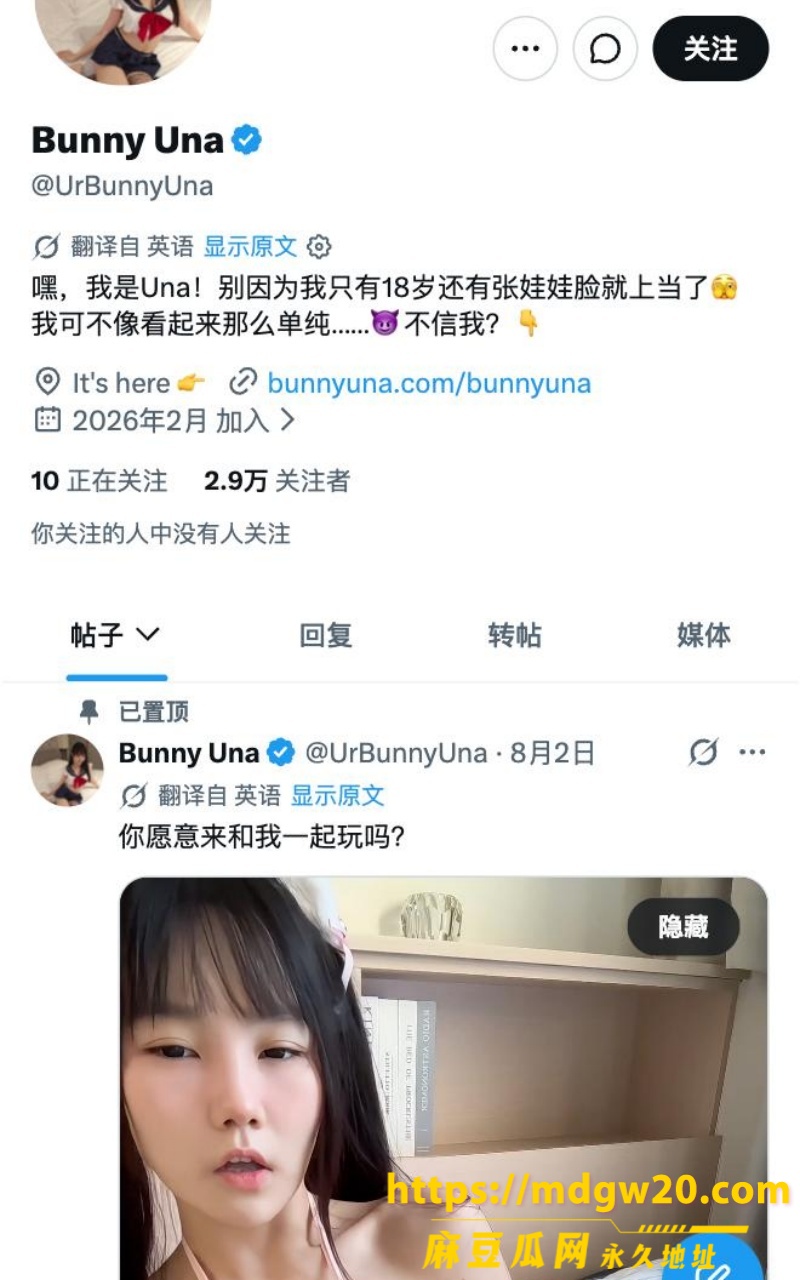
Task: Open the bio's translation settings gear
Action: 319,246
